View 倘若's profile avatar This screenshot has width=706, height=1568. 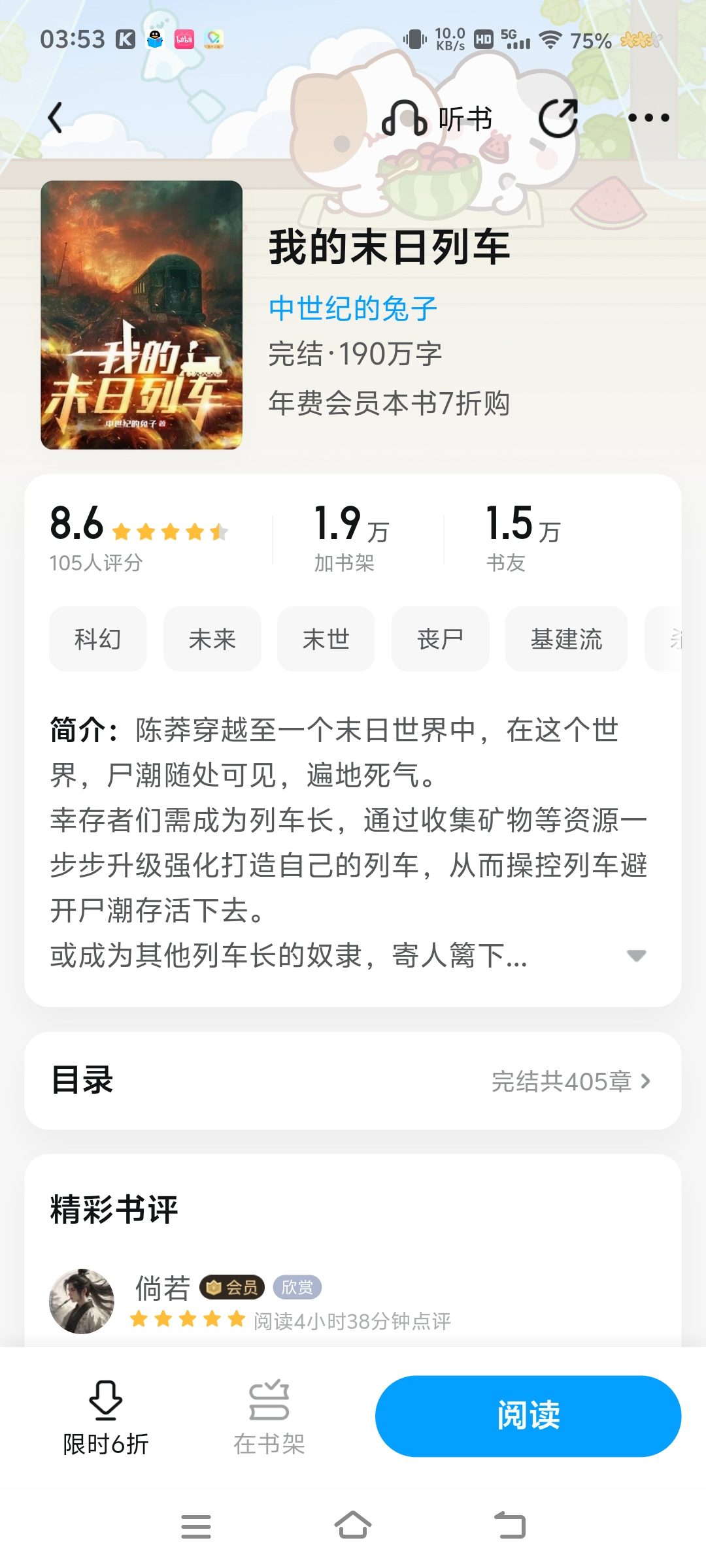82,1301
